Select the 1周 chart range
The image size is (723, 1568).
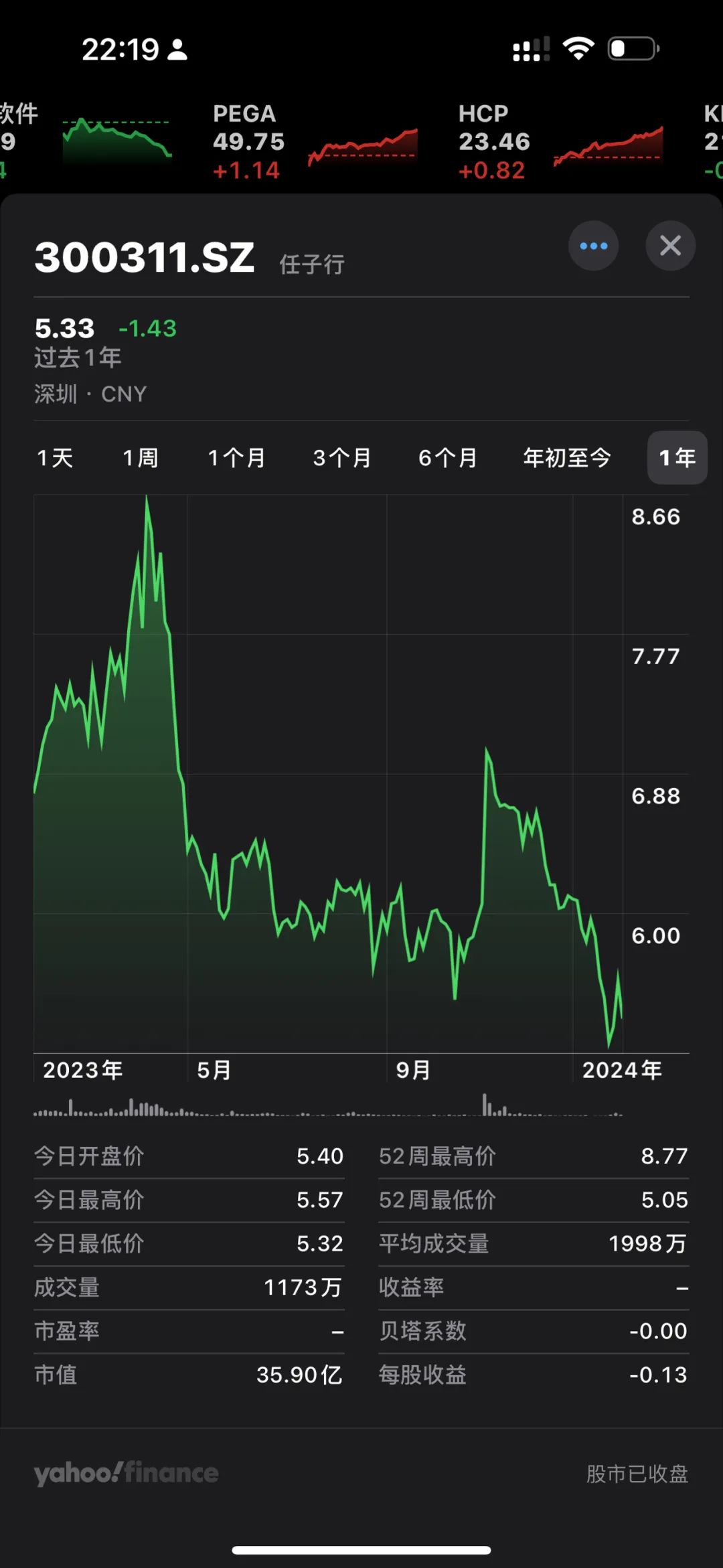[141, 458]
